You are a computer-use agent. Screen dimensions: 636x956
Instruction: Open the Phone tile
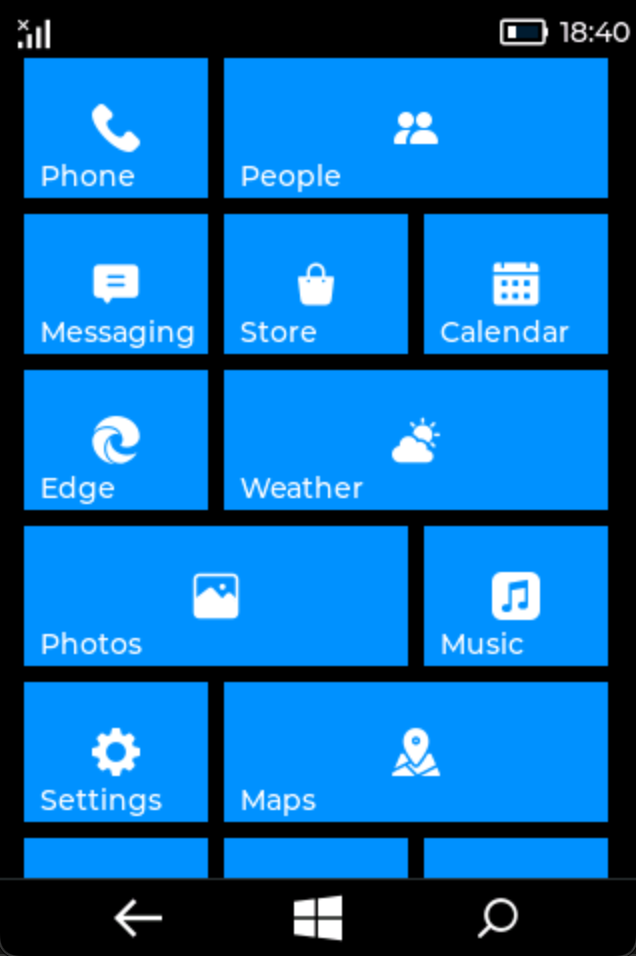pyautogui.click(x=115, y=128)
